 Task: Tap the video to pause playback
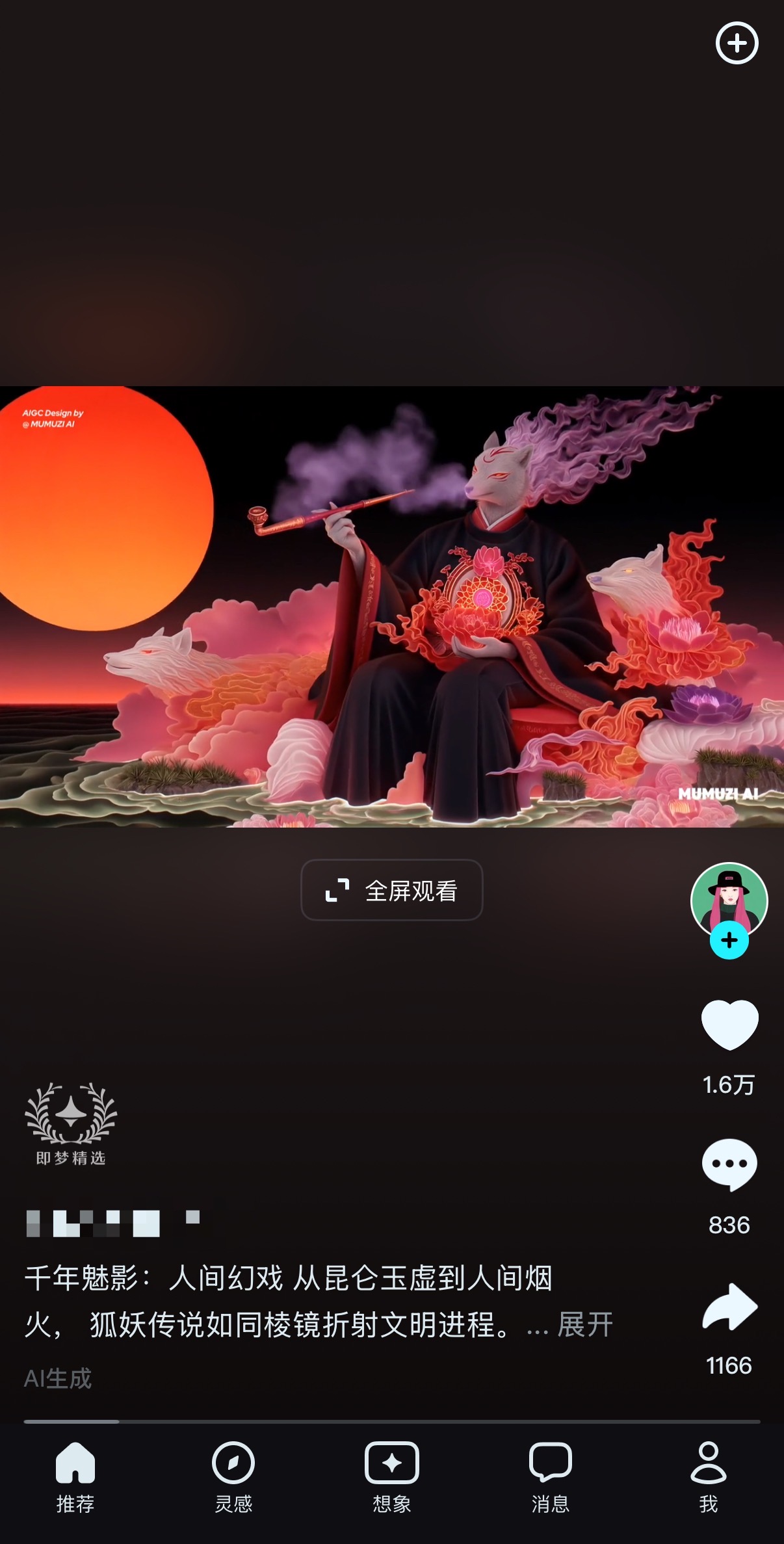click(391, 606)
